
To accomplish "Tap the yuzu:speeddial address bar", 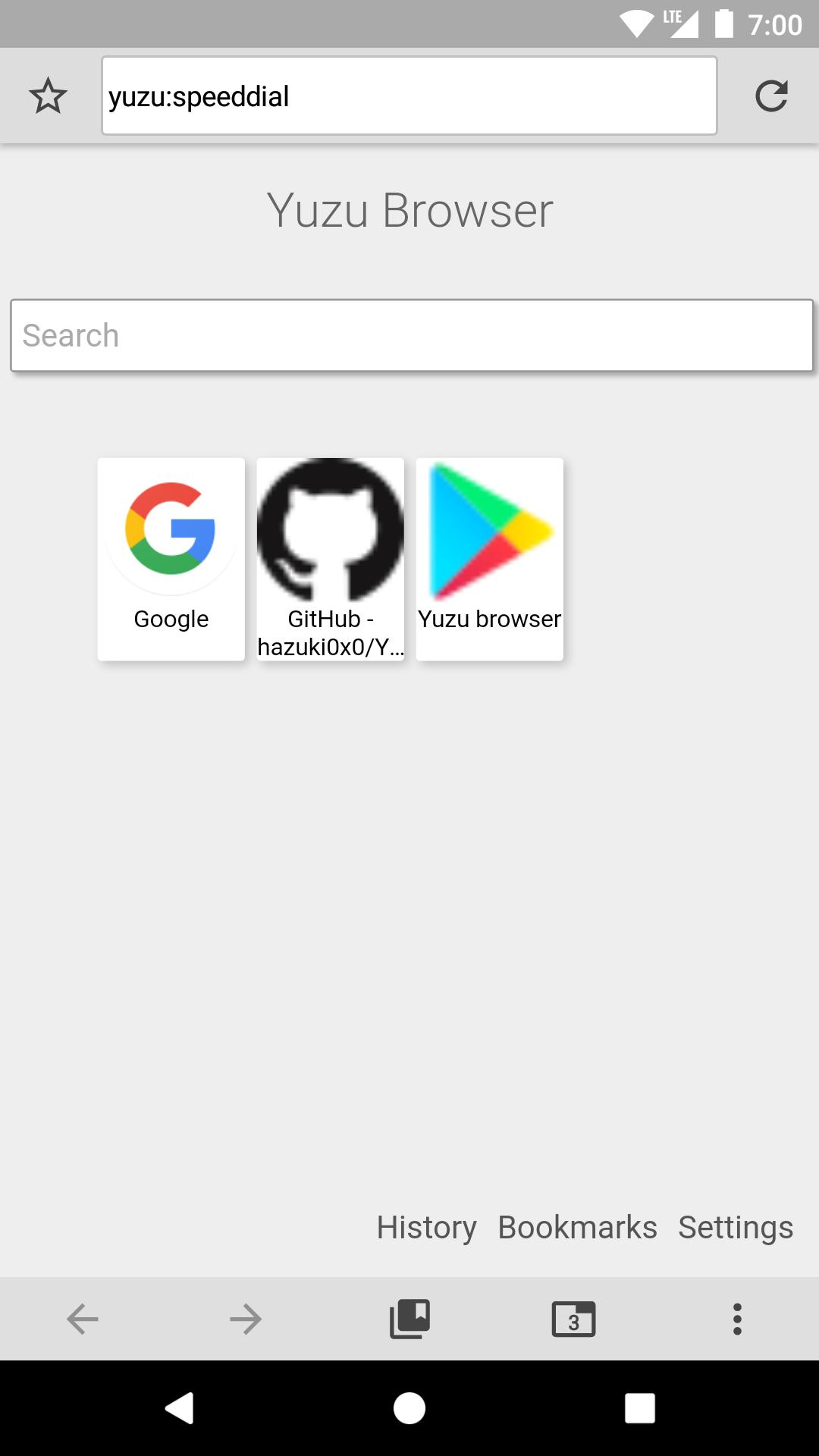I will (409, 96).
